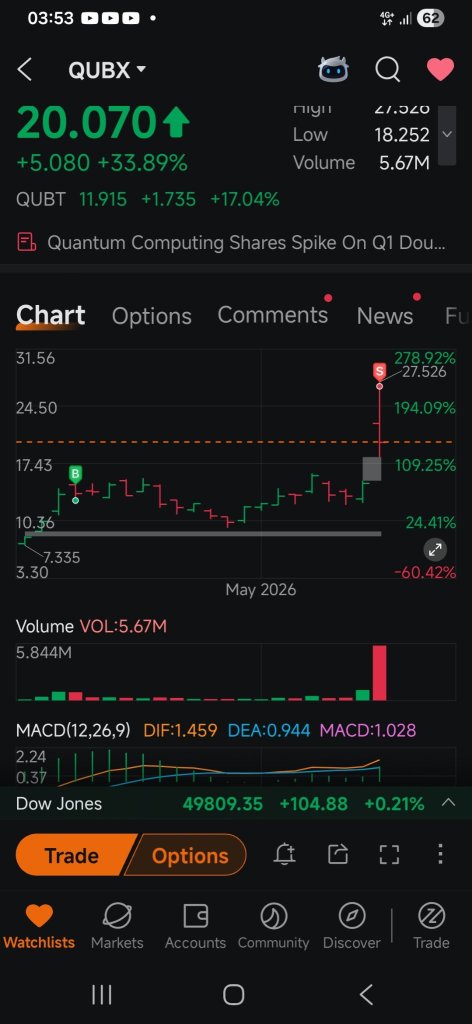
Task: Expand the Dow Jones index bar
Action: click(448, 803)
